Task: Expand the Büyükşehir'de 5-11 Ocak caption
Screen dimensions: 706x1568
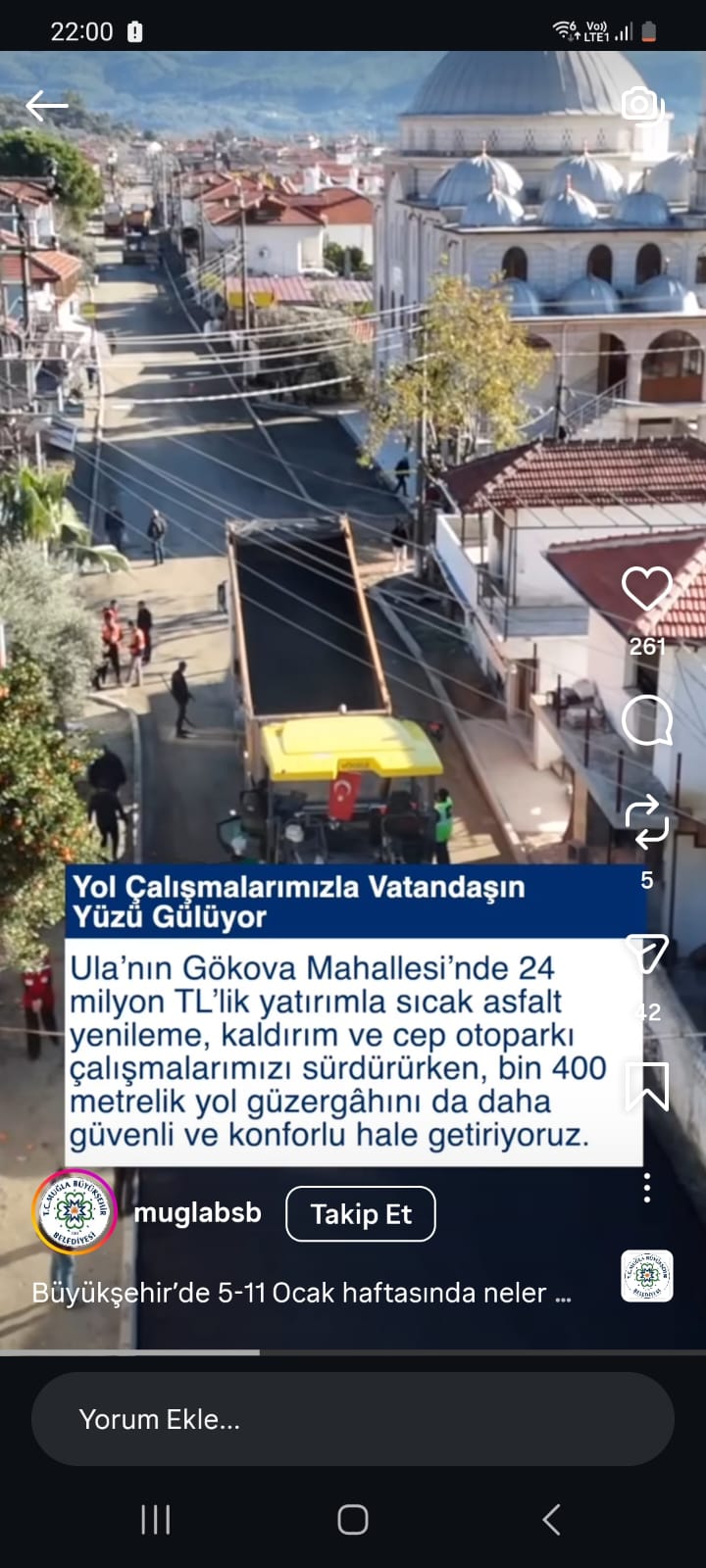Action: (301, 1294)
